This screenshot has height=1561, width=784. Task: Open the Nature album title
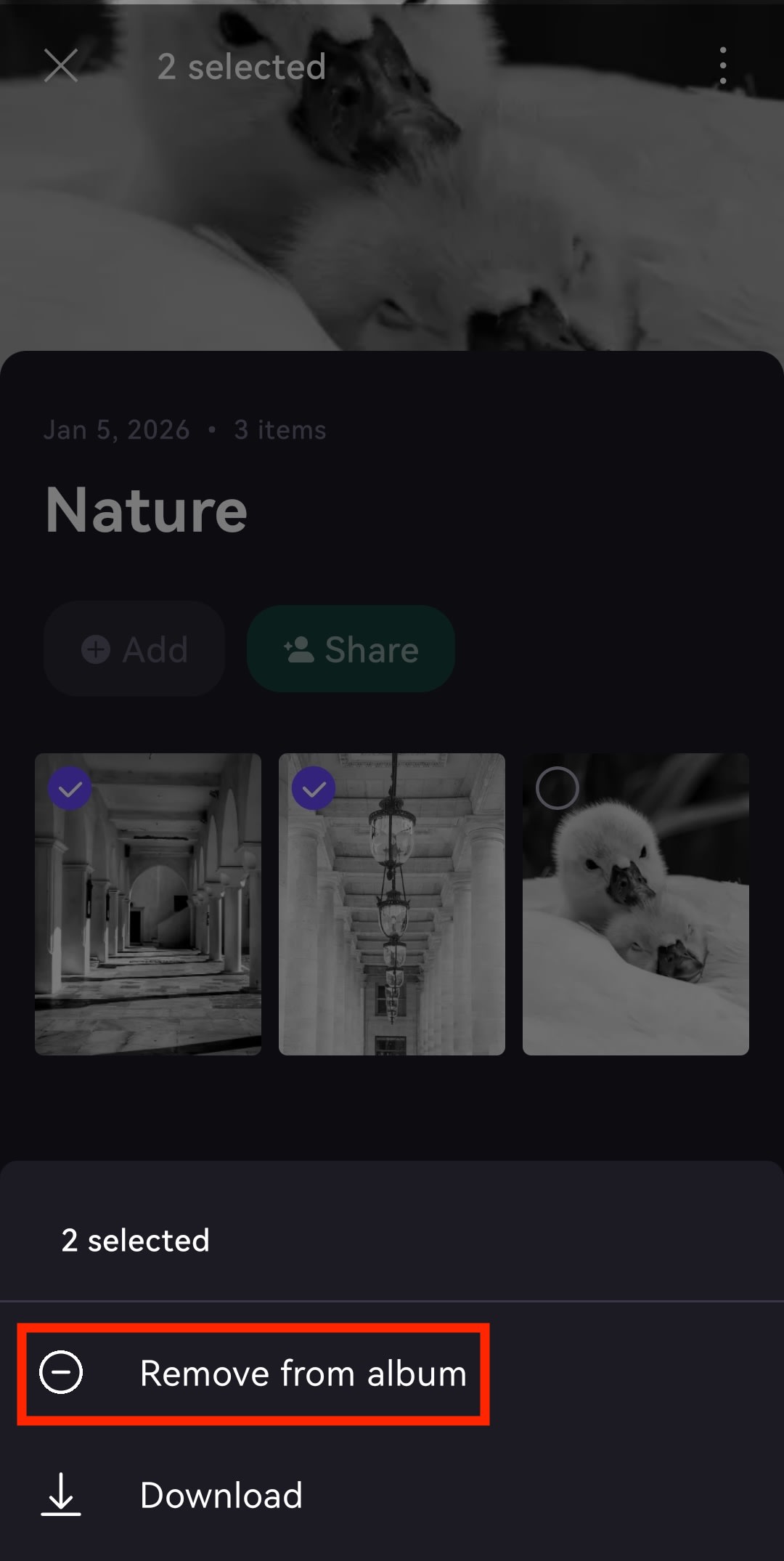click(x=147, y=510)
